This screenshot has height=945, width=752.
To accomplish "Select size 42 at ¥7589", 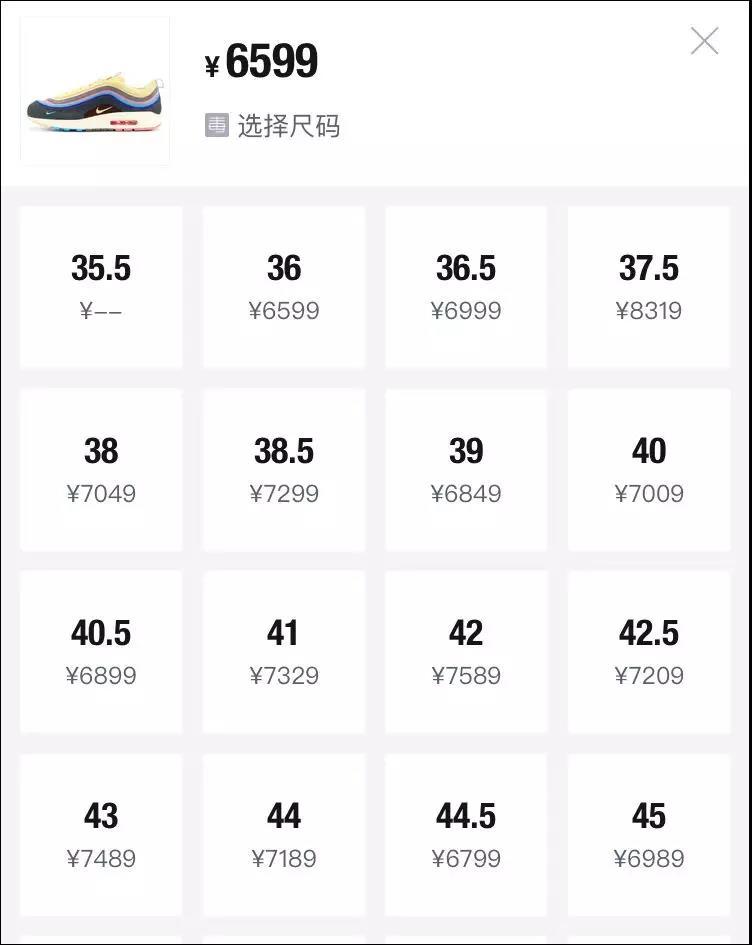I will (x=466, y=652).
